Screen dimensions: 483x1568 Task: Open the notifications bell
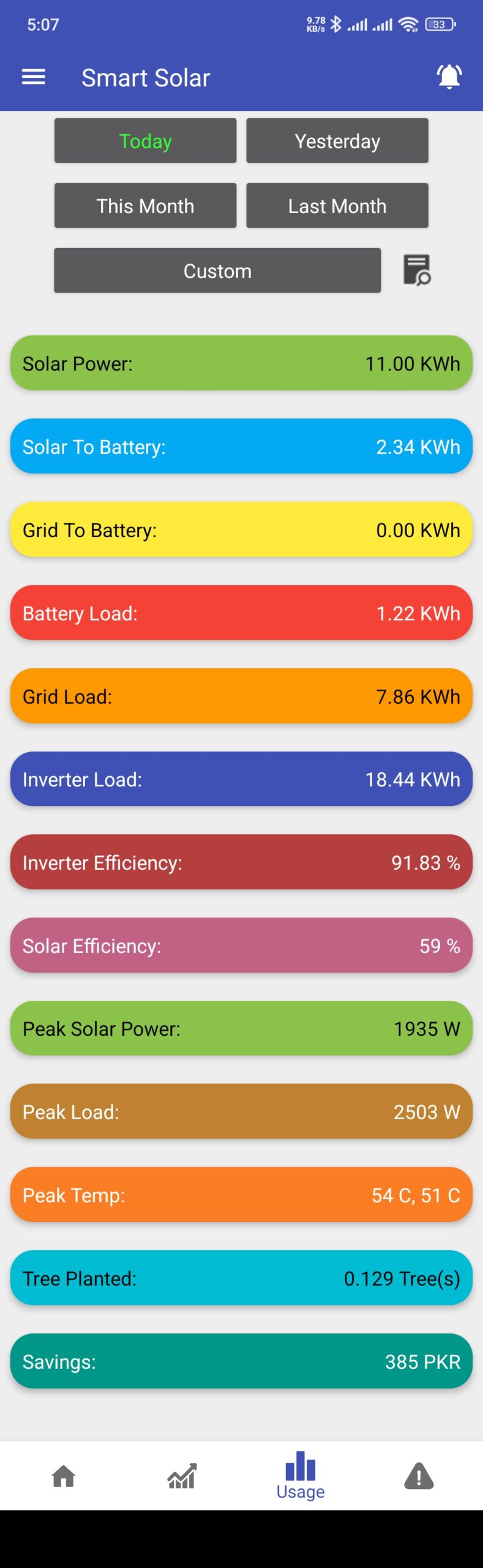[449, 77]
